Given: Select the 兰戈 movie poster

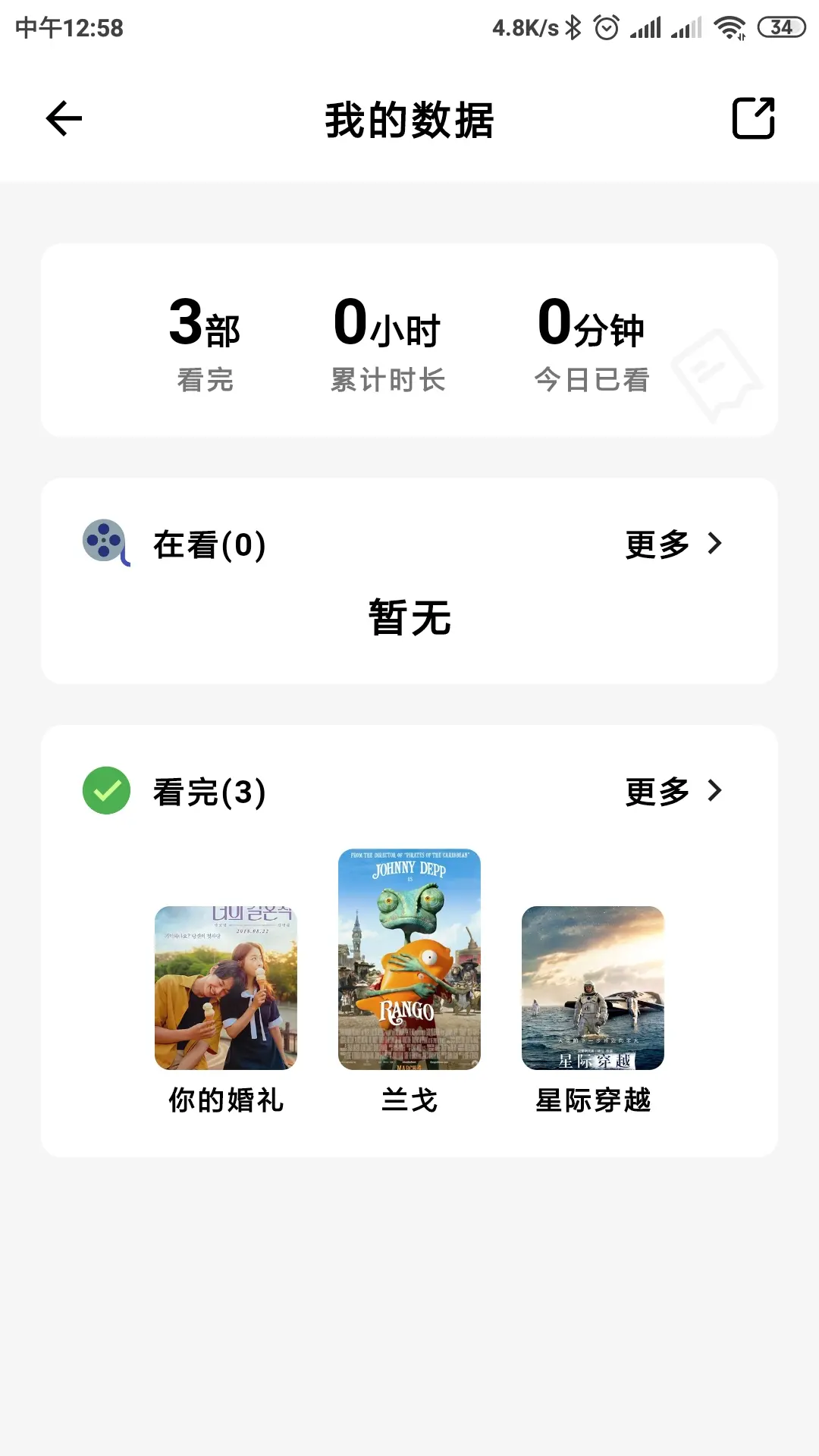Looking at the screenshot, I should [x=409, y=959].
